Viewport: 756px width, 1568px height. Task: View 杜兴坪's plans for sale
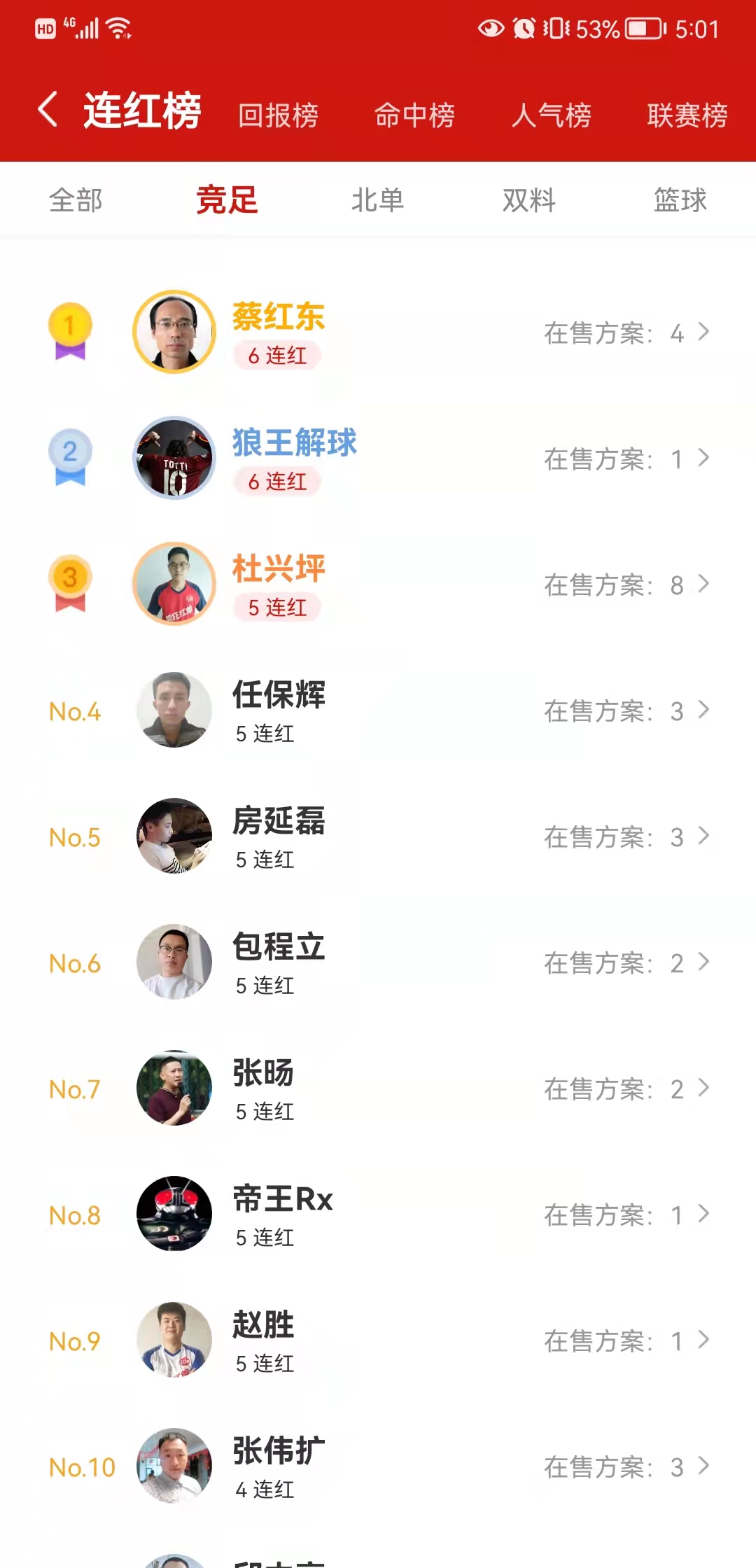(626, 584)
